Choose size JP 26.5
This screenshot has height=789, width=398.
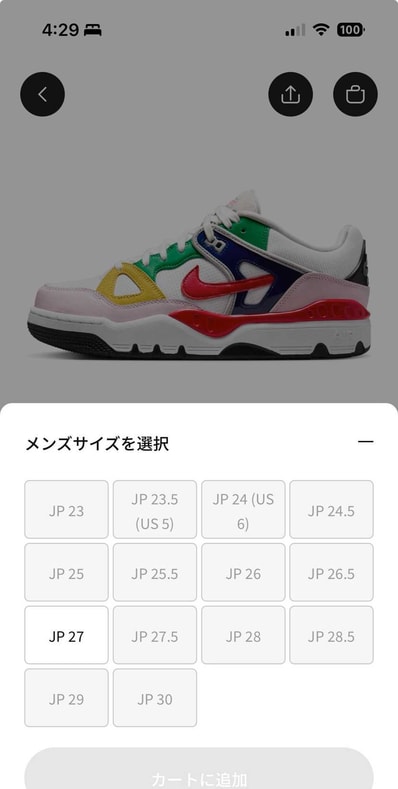[332, 573]
